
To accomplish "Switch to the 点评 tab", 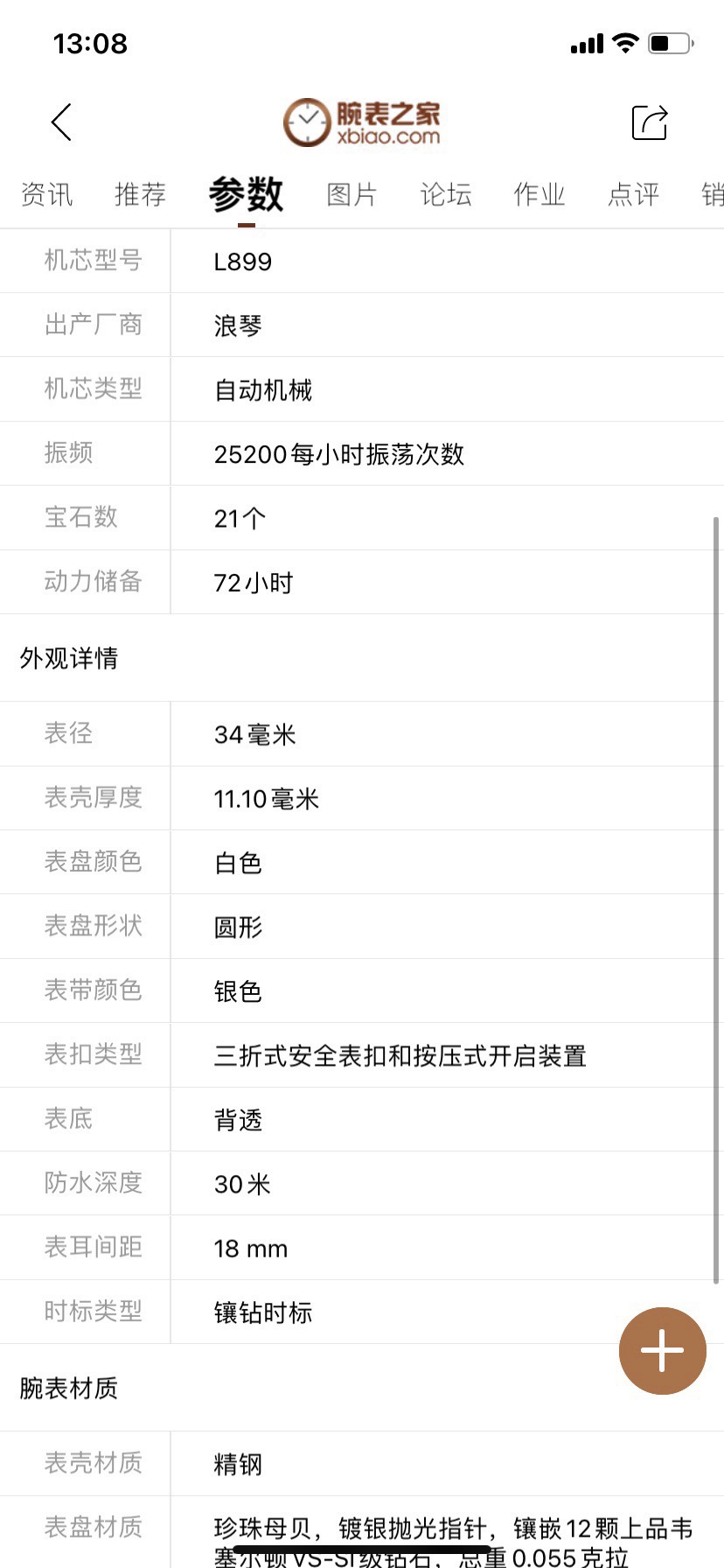I will click(633, 194).
